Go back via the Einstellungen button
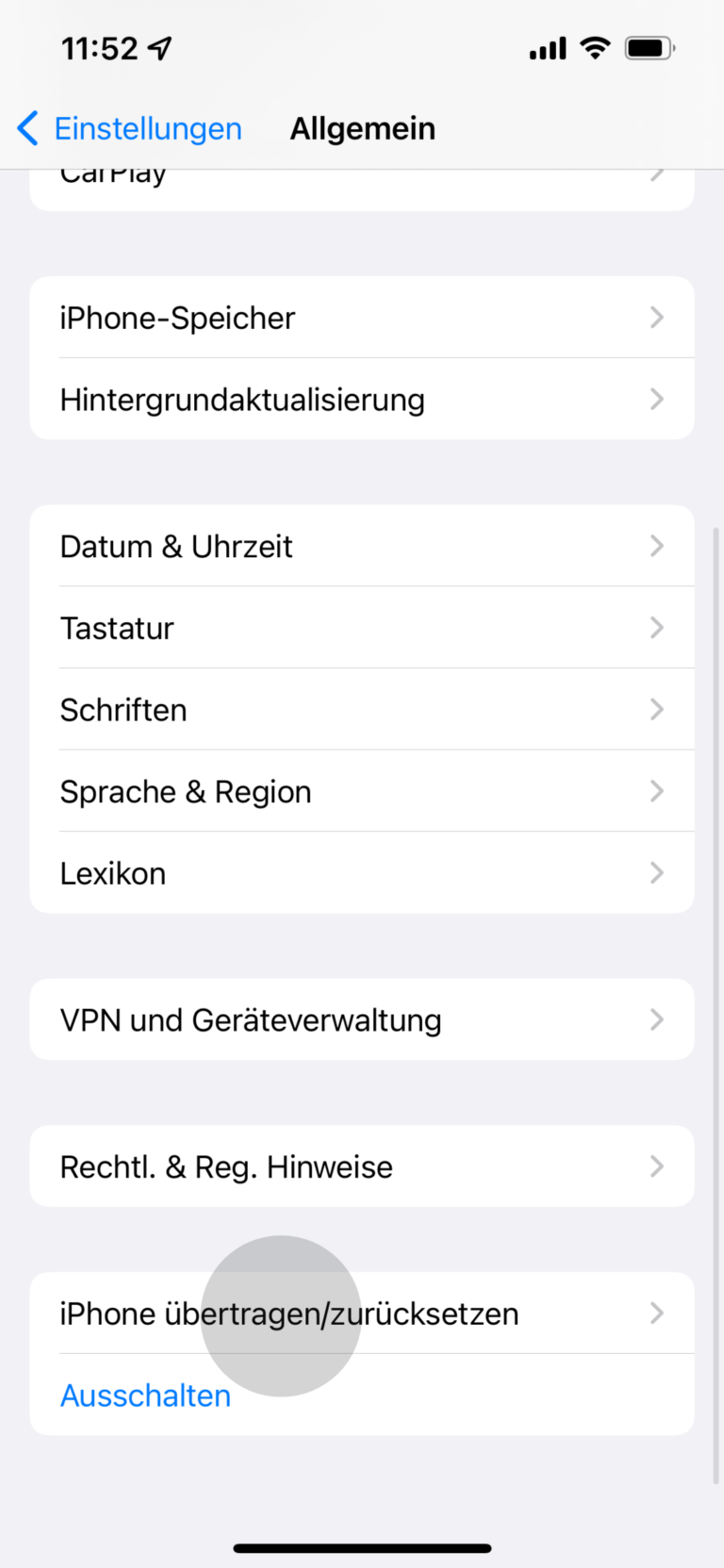This screenshot has width=724, height=1568. [146, 128]
